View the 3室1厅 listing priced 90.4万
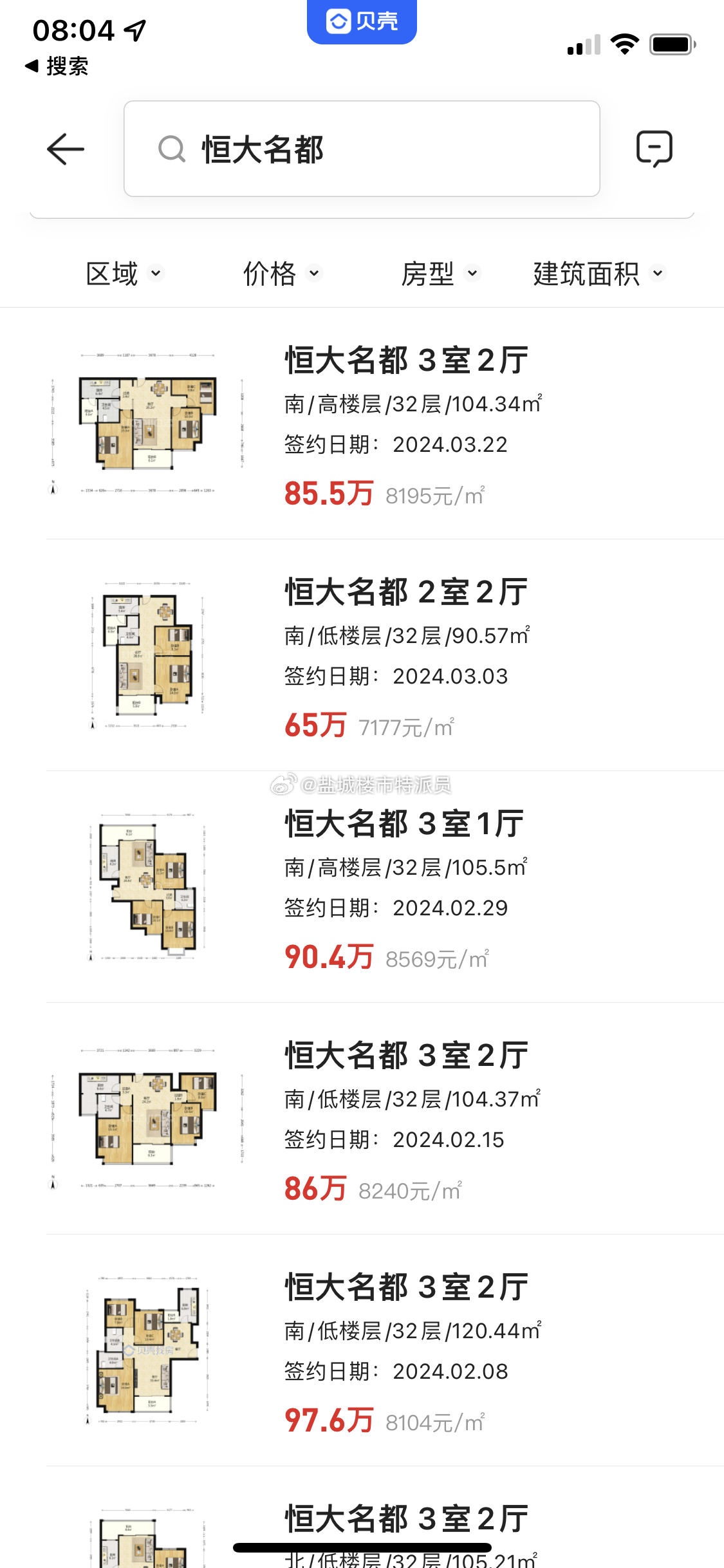The image size is (724, 1568). point(385,887)
